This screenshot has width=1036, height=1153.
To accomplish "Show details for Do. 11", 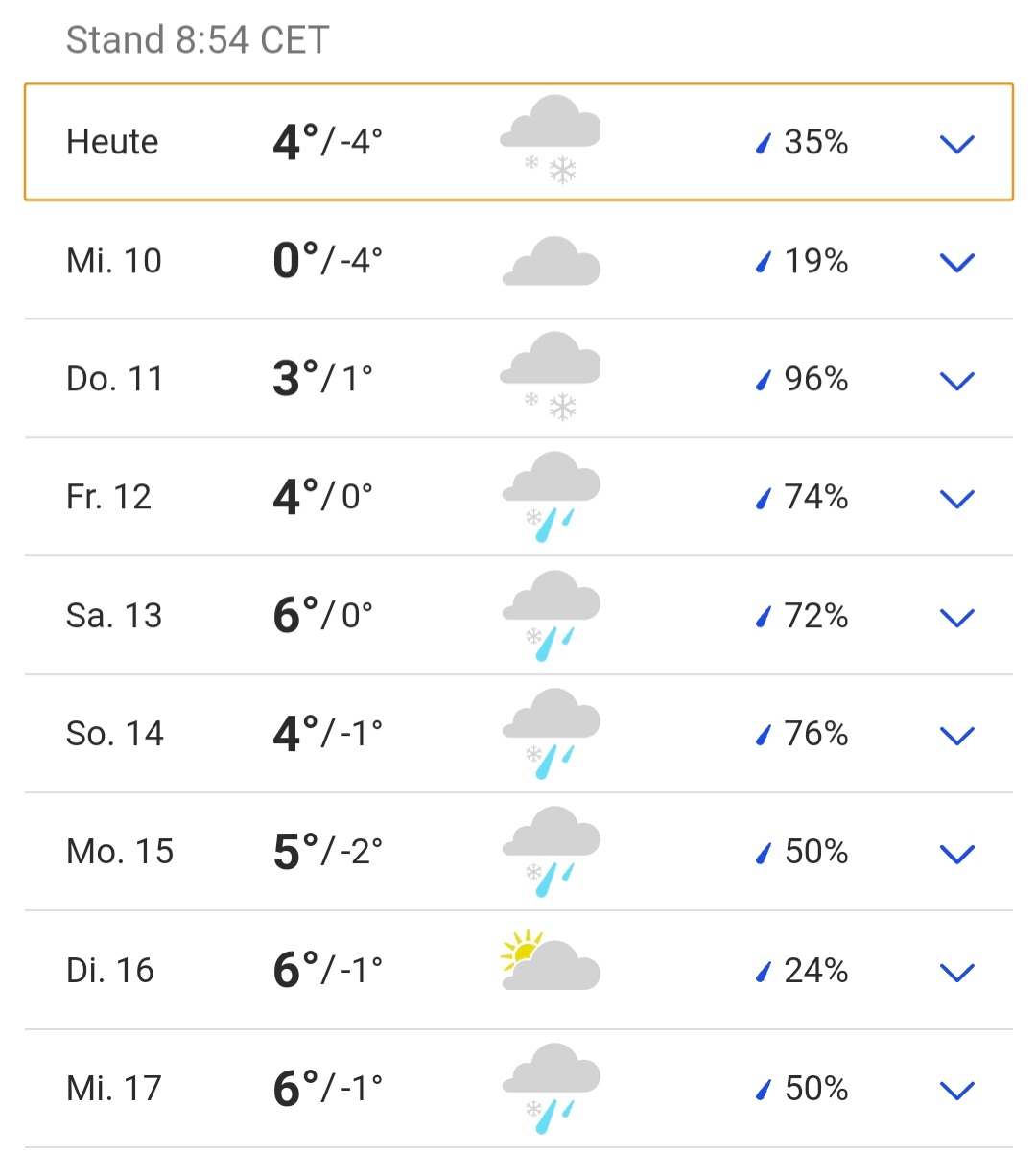I will click(956, 381).
